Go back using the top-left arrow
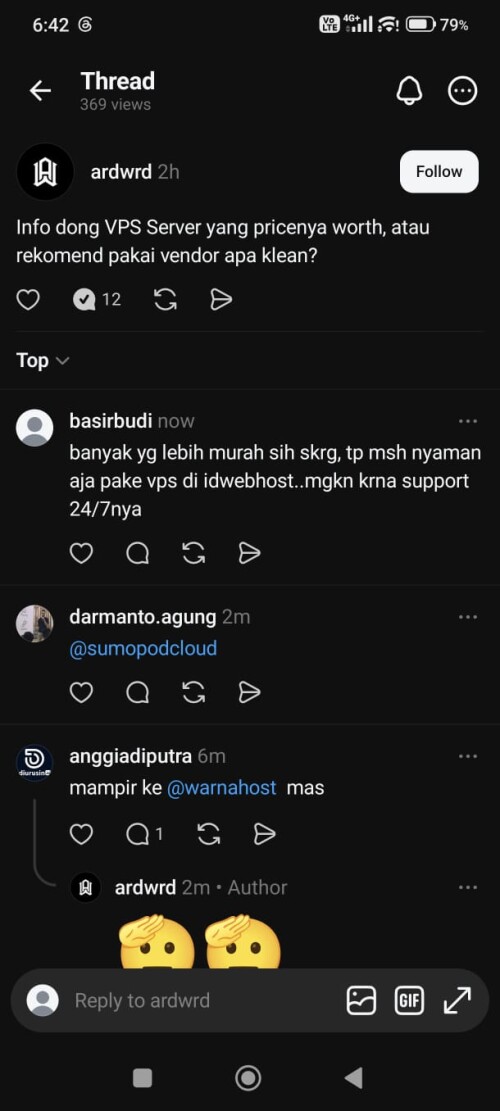 point(40,91)
